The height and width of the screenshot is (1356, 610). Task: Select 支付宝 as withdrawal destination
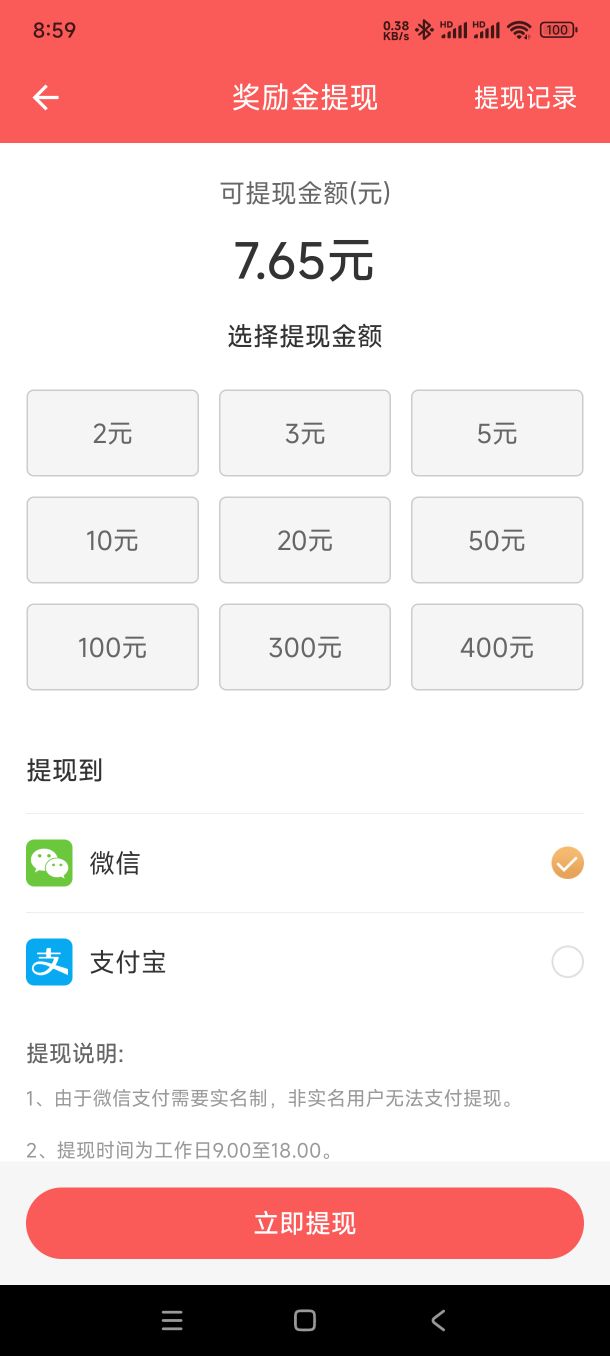click(305, 962)
